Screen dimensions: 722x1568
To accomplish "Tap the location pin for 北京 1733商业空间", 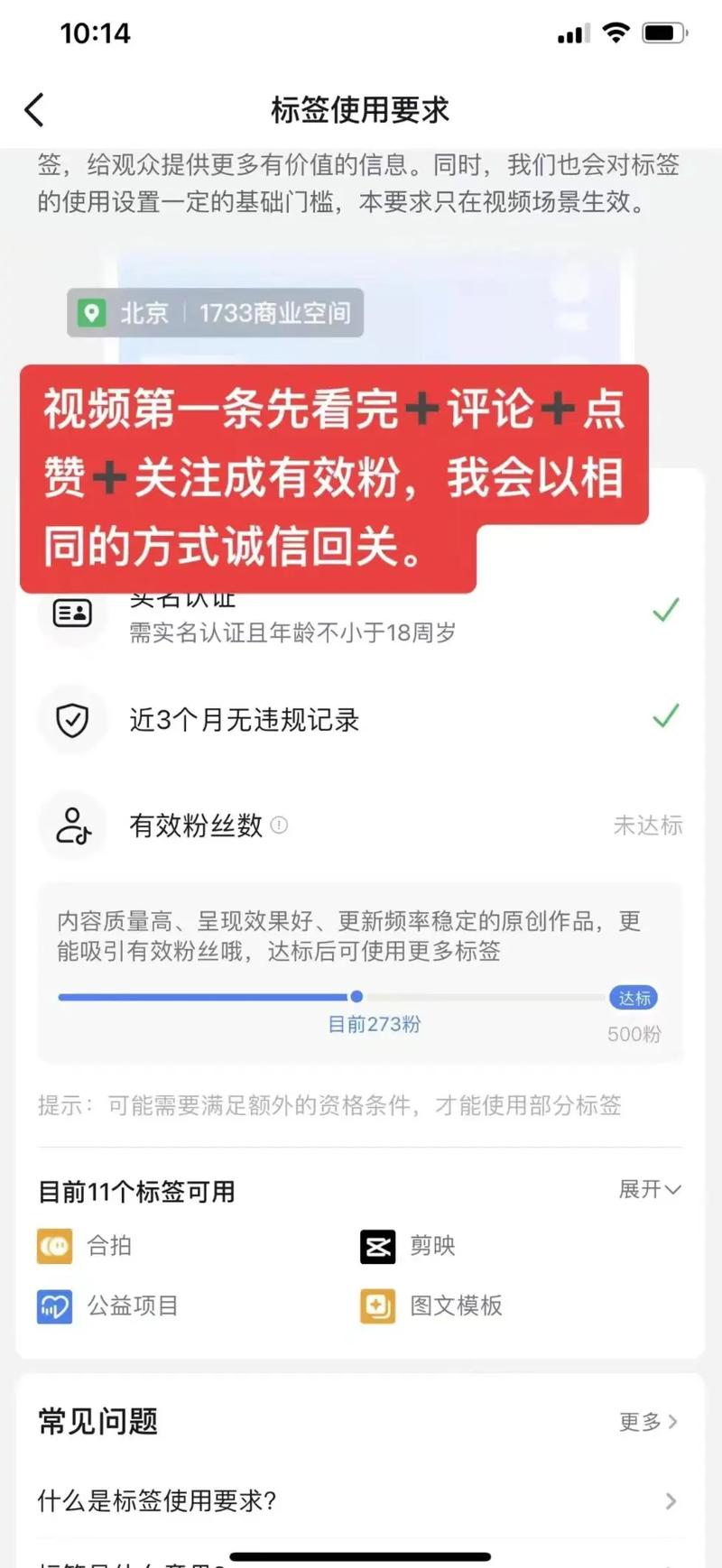I will point(92,313).
